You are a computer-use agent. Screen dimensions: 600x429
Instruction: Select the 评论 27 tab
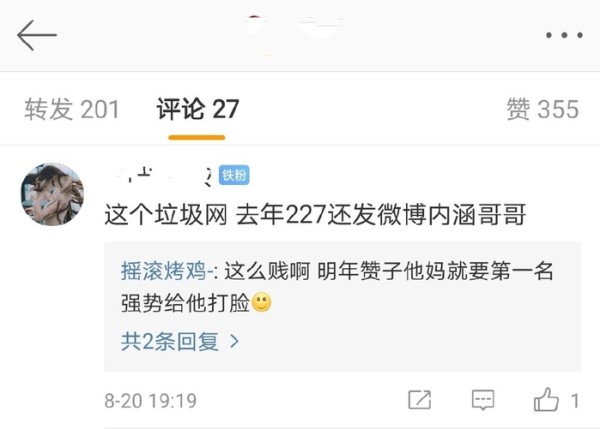pos(198,109)
